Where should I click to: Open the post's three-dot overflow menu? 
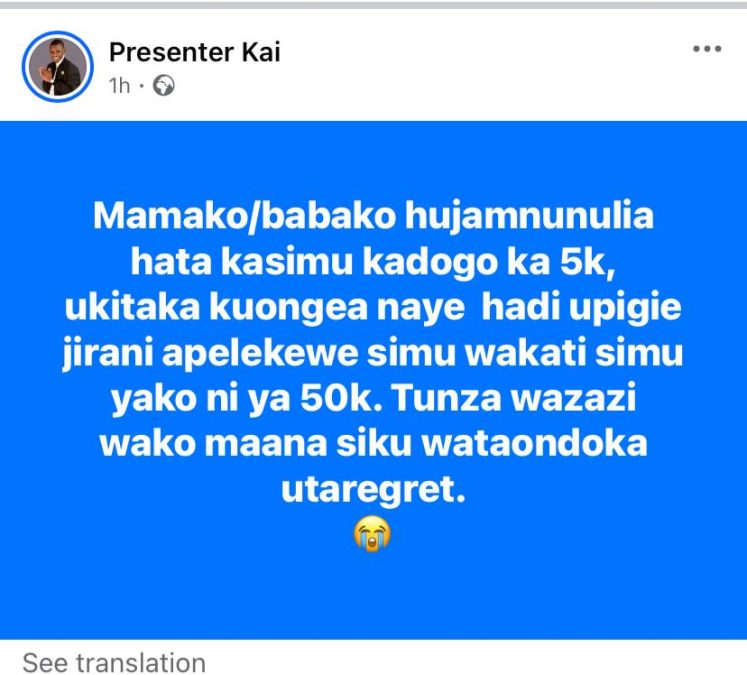click(x=706, y=50)
